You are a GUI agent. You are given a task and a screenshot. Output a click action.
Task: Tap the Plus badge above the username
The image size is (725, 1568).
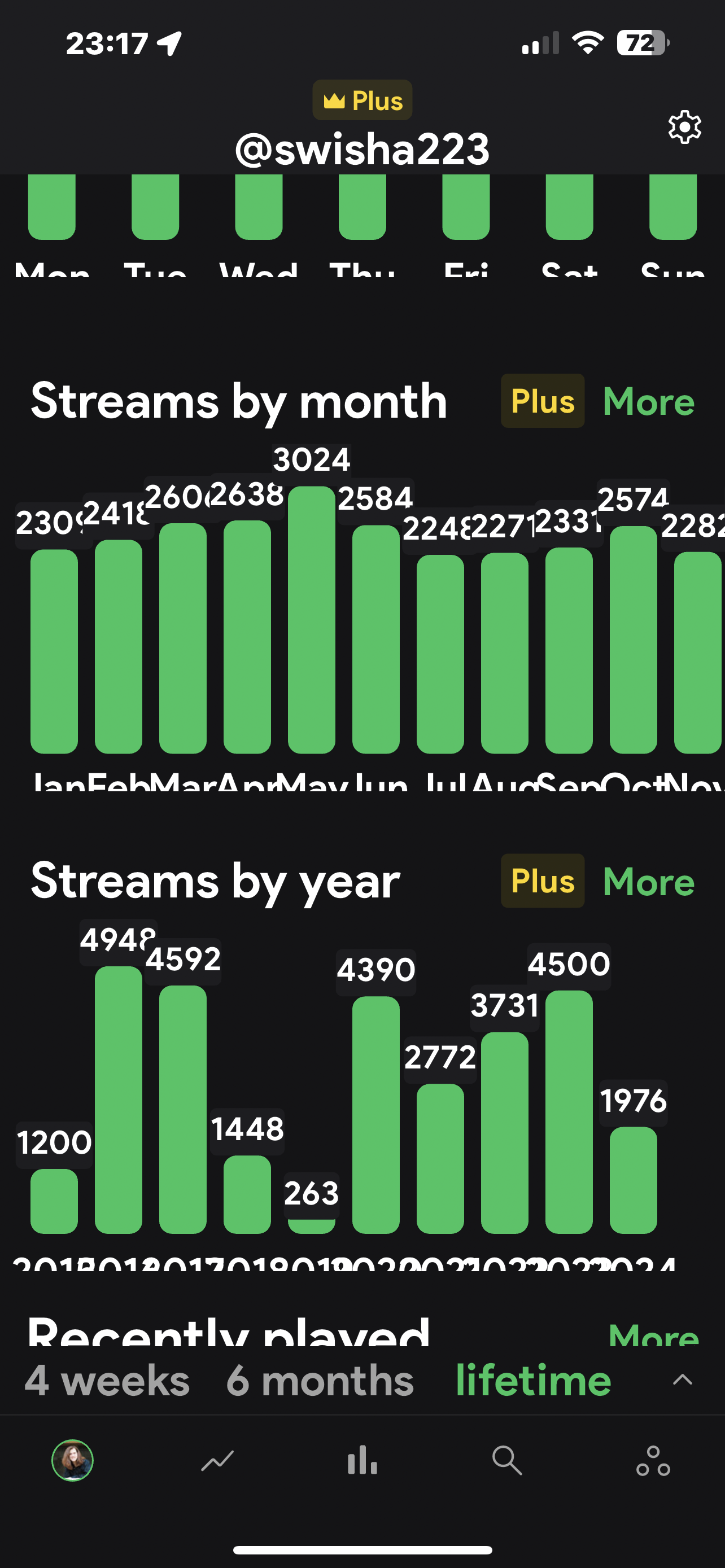pos(362,100)
